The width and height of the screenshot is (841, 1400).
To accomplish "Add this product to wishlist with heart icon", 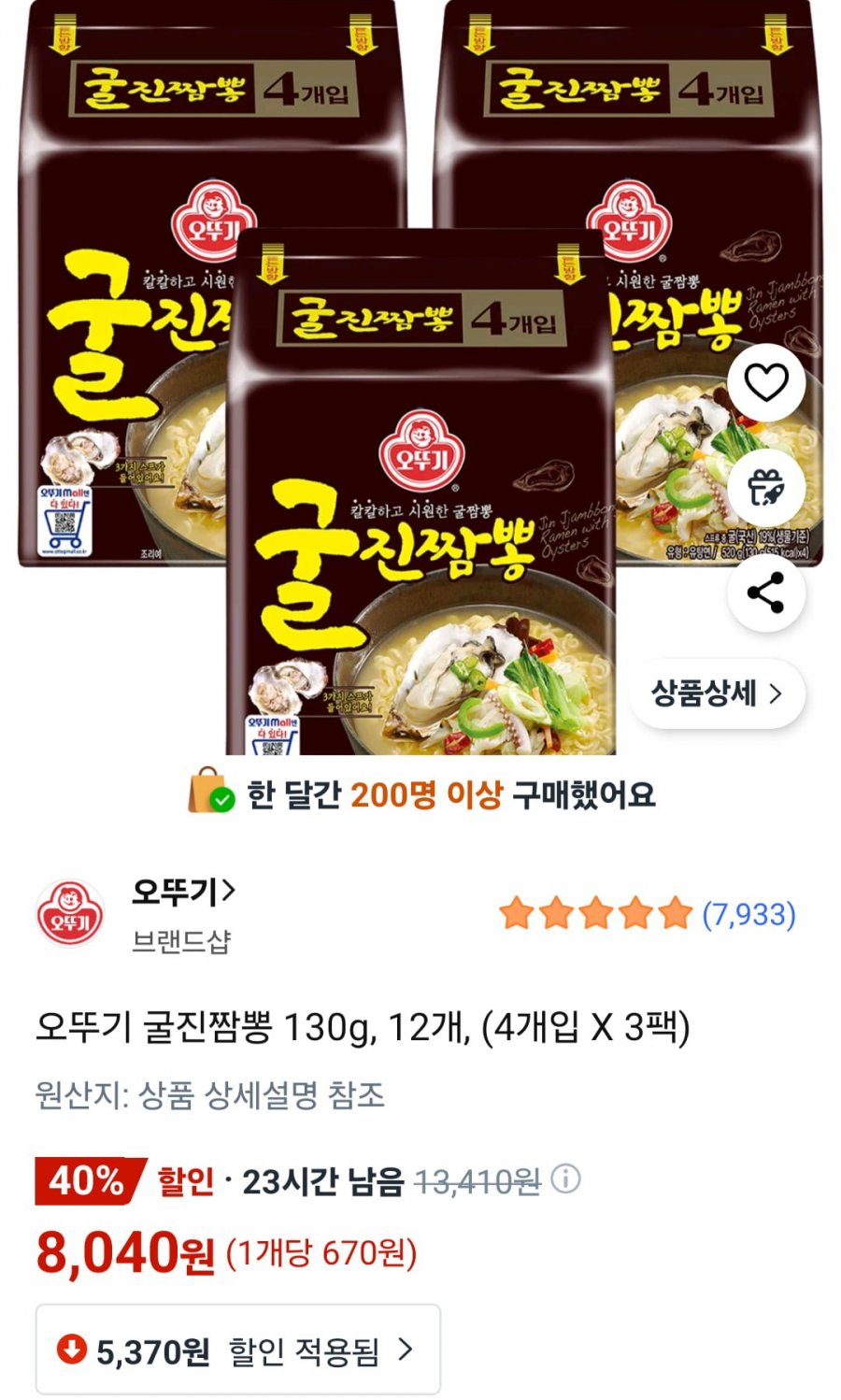I will coord(766,382).
